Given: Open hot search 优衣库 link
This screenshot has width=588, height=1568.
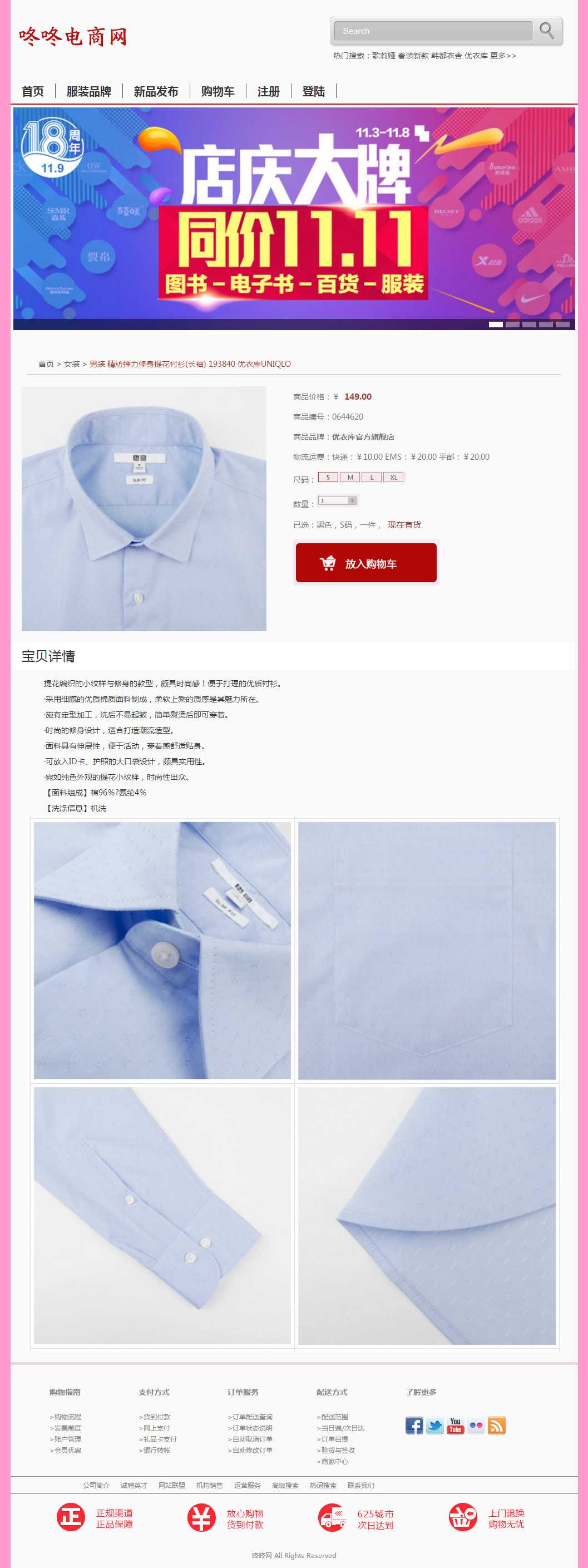Looking at the screenshot, I should tap(476, 56).
